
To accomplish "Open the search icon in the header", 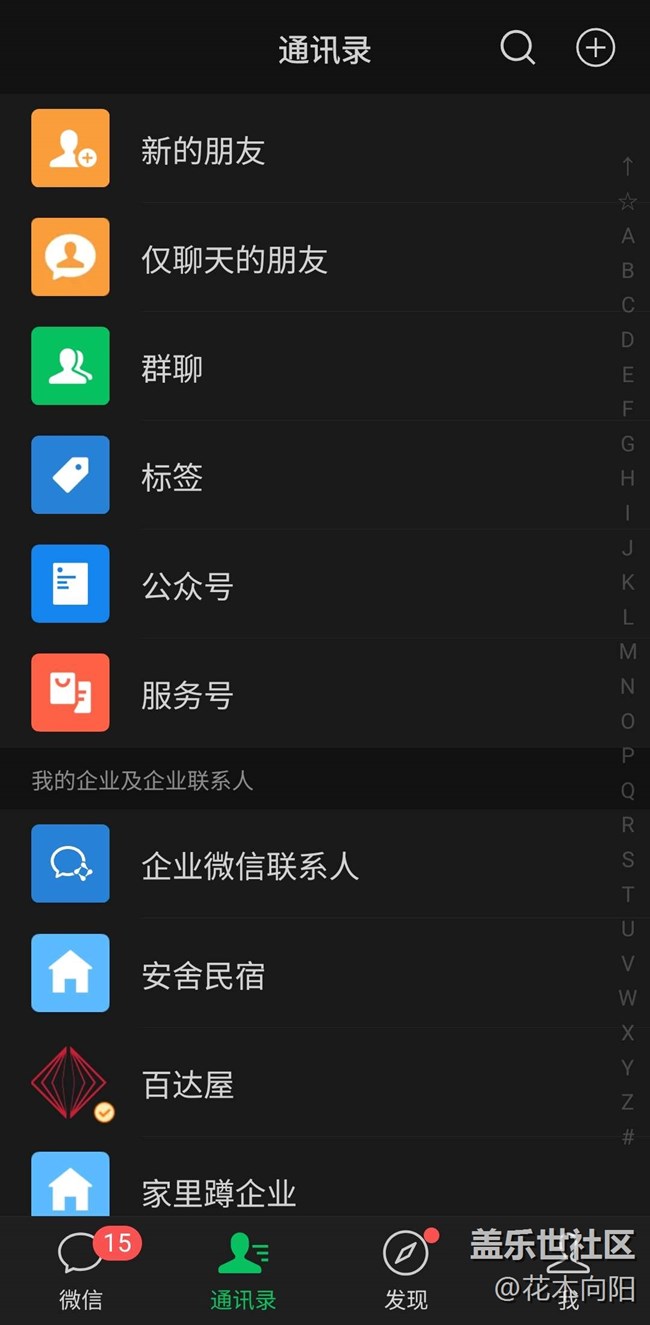I will [x=517, y=47].
